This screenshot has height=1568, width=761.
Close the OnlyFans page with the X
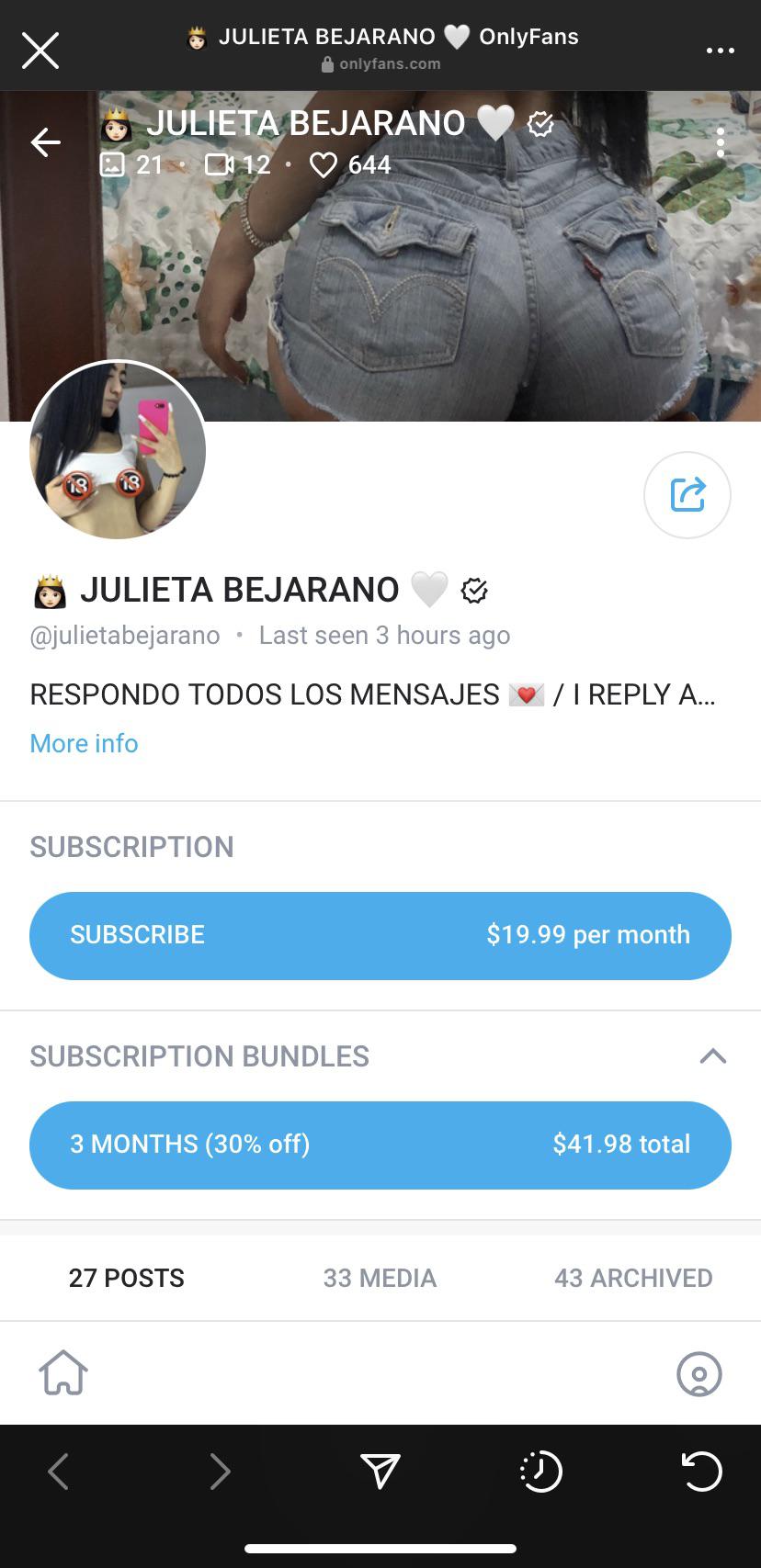pyautogui.click(x=40, y=51)
